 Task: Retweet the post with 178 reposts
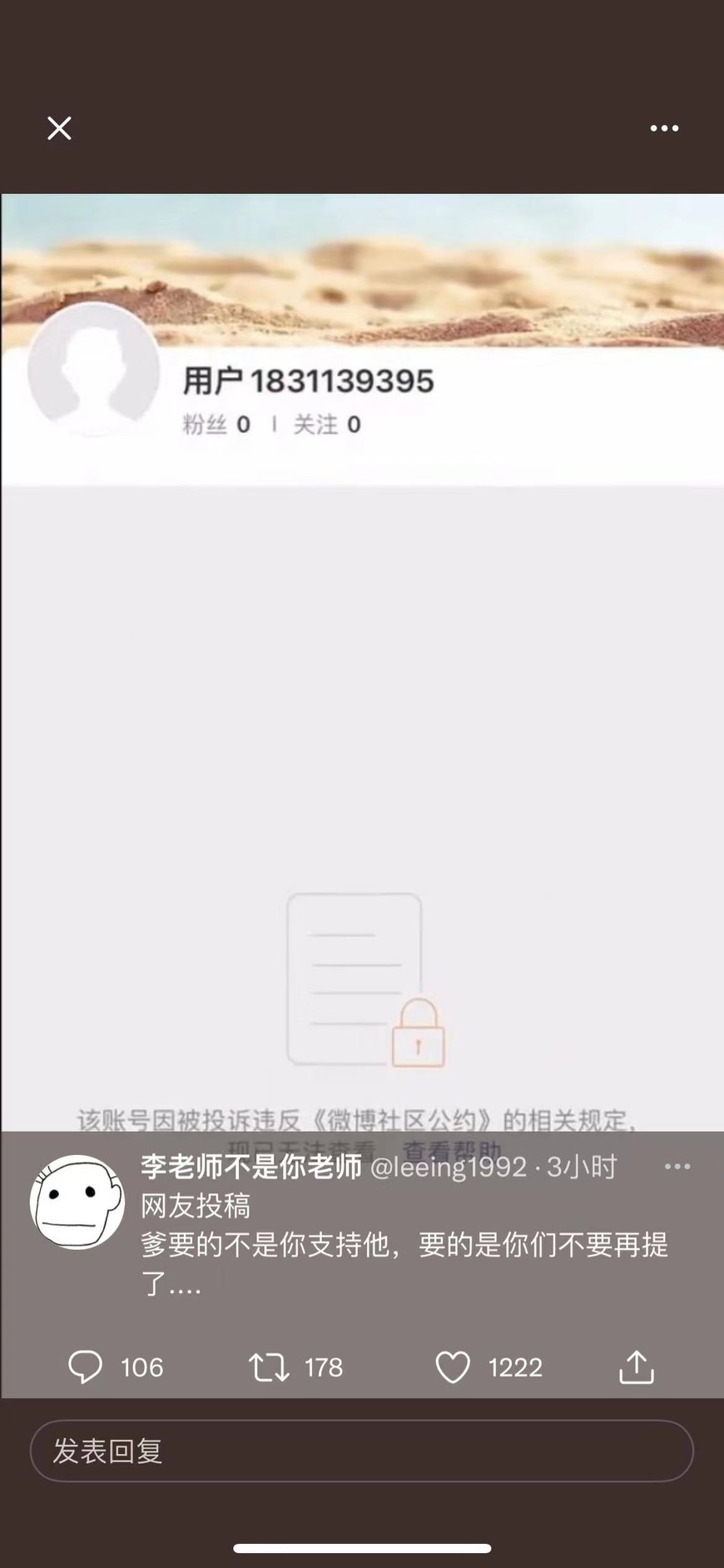pyautogui.click(x=269, y=1367)
